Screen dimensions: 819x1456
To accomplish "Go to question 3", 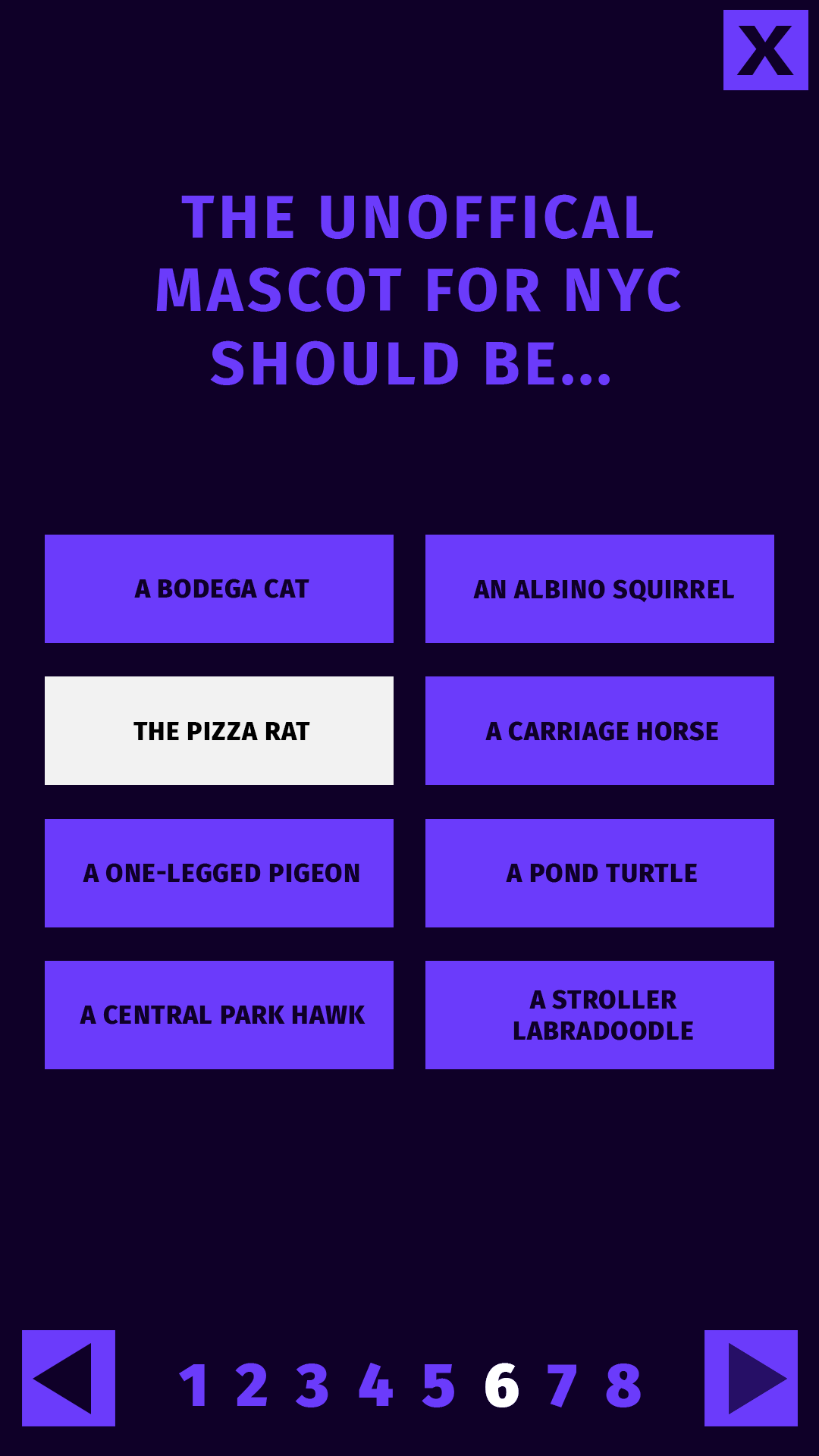I will coord(312,1385).
